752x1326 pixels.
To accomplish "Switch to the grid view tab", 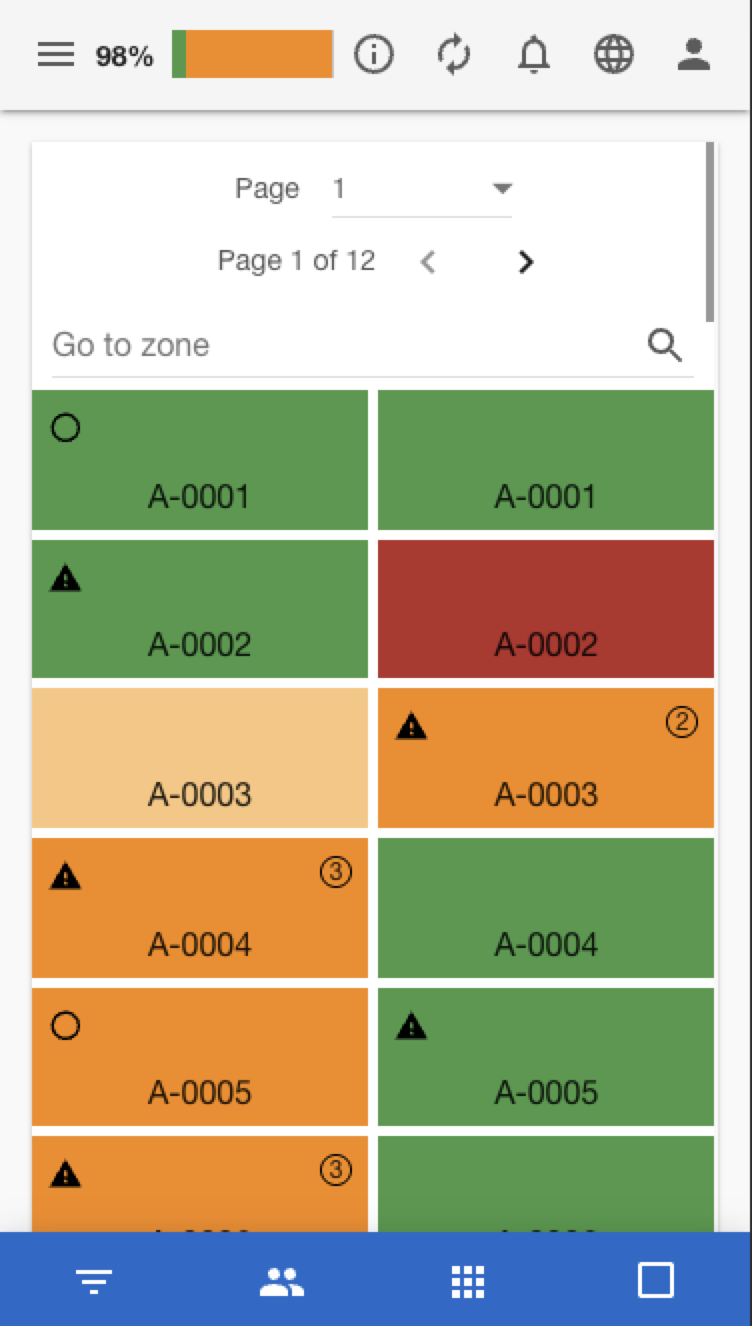I will (x=468, y=1280).
